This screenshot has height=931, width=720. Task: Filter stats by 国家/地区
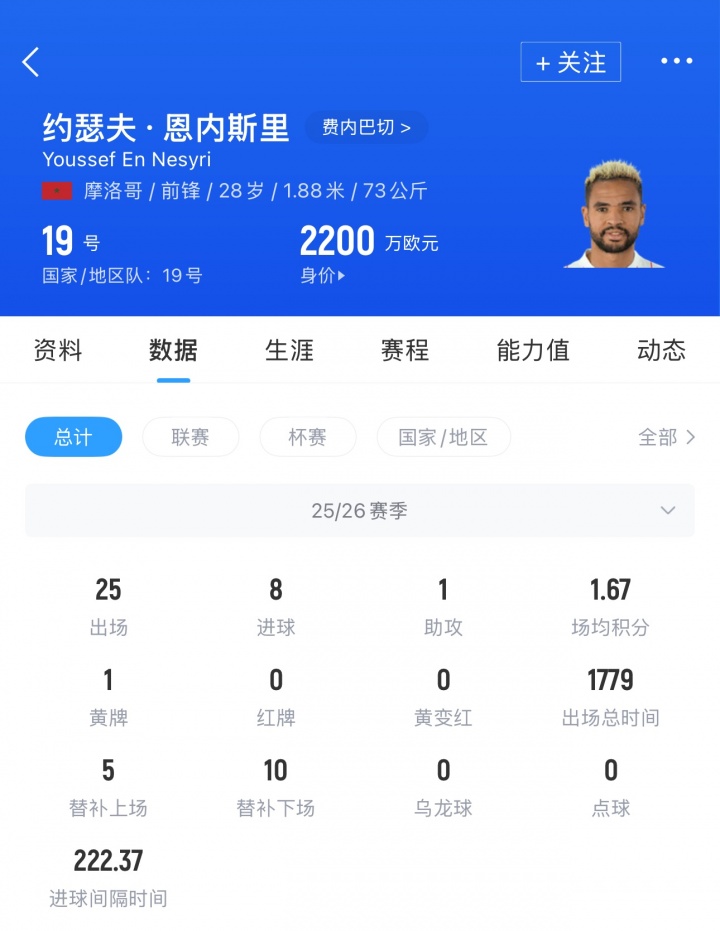tap(443, 437)
